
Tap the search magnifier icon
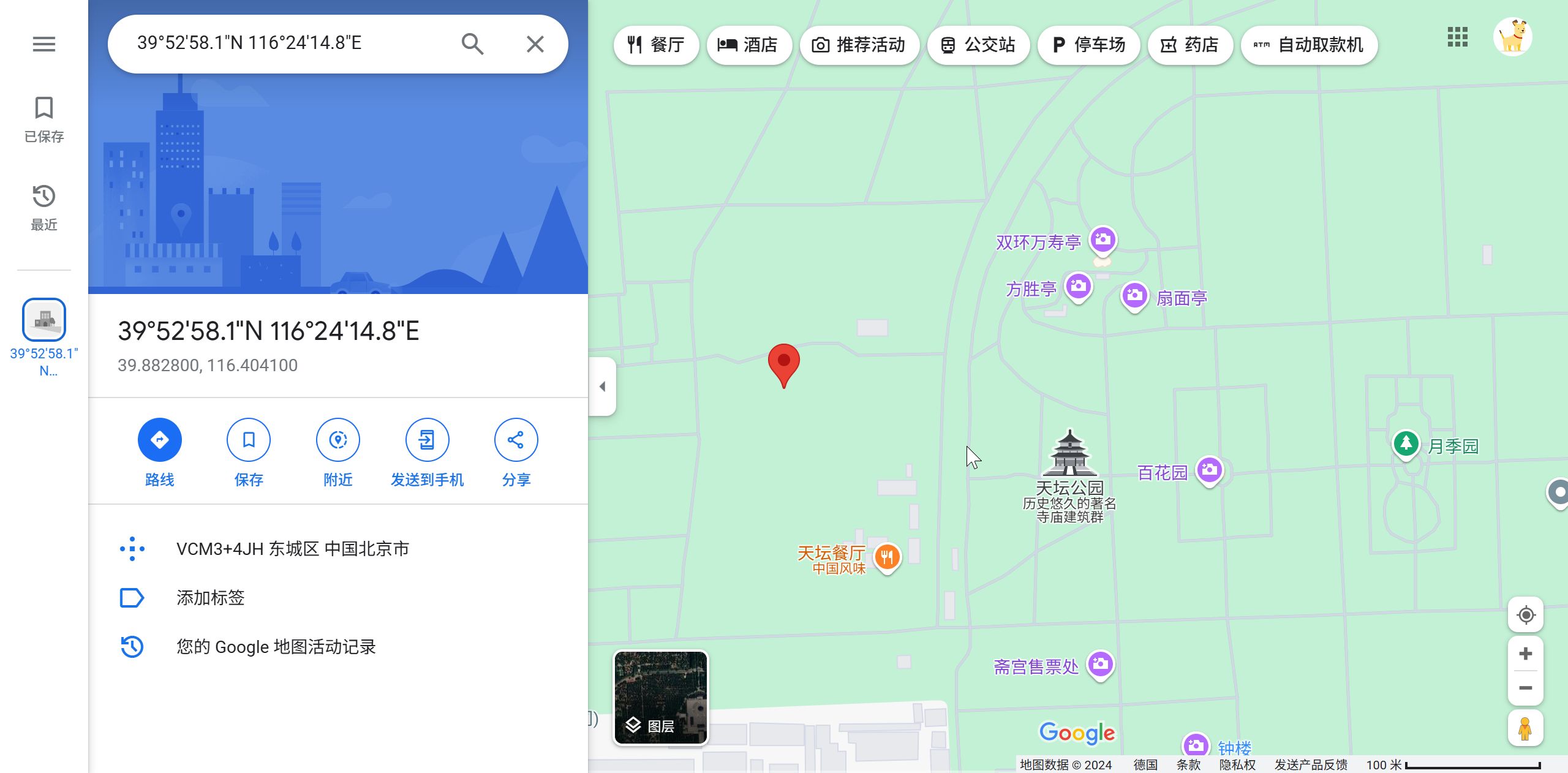472,44
